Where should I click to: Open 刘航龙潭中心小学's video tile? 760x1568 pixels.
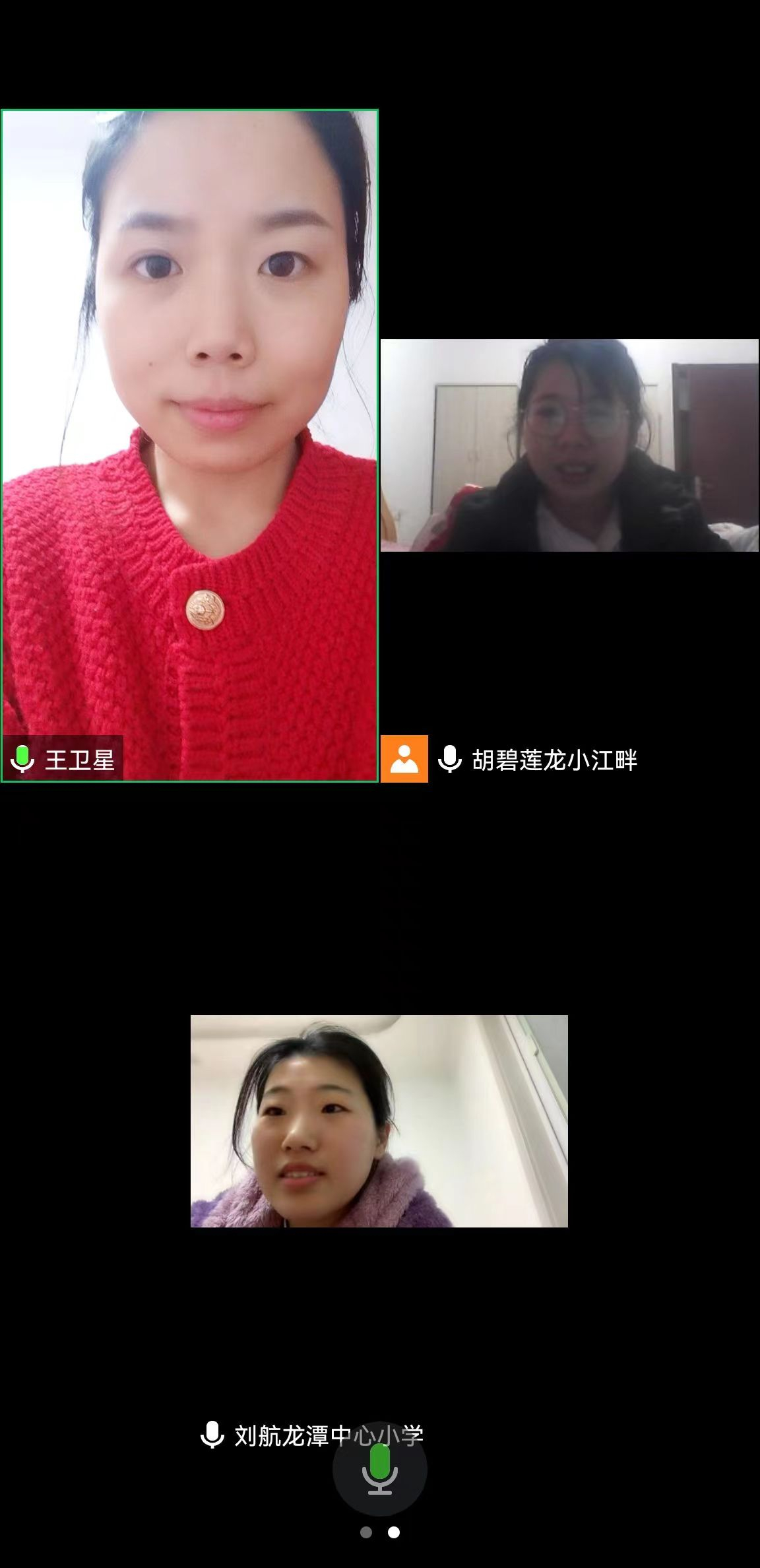click(x=379, y=1121)
